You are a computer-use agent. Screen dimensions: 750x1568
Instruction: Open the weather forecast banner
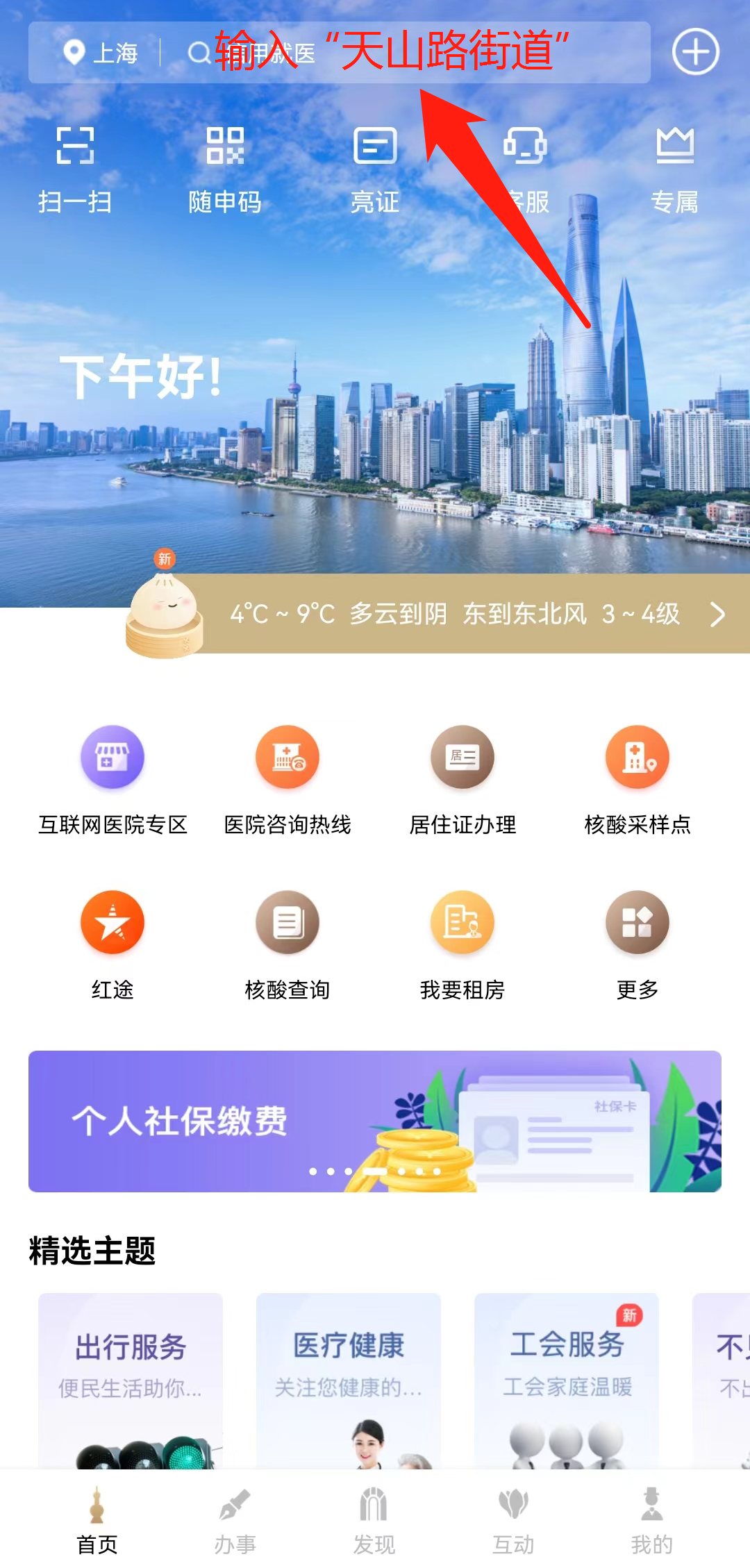tap(472, 614)
